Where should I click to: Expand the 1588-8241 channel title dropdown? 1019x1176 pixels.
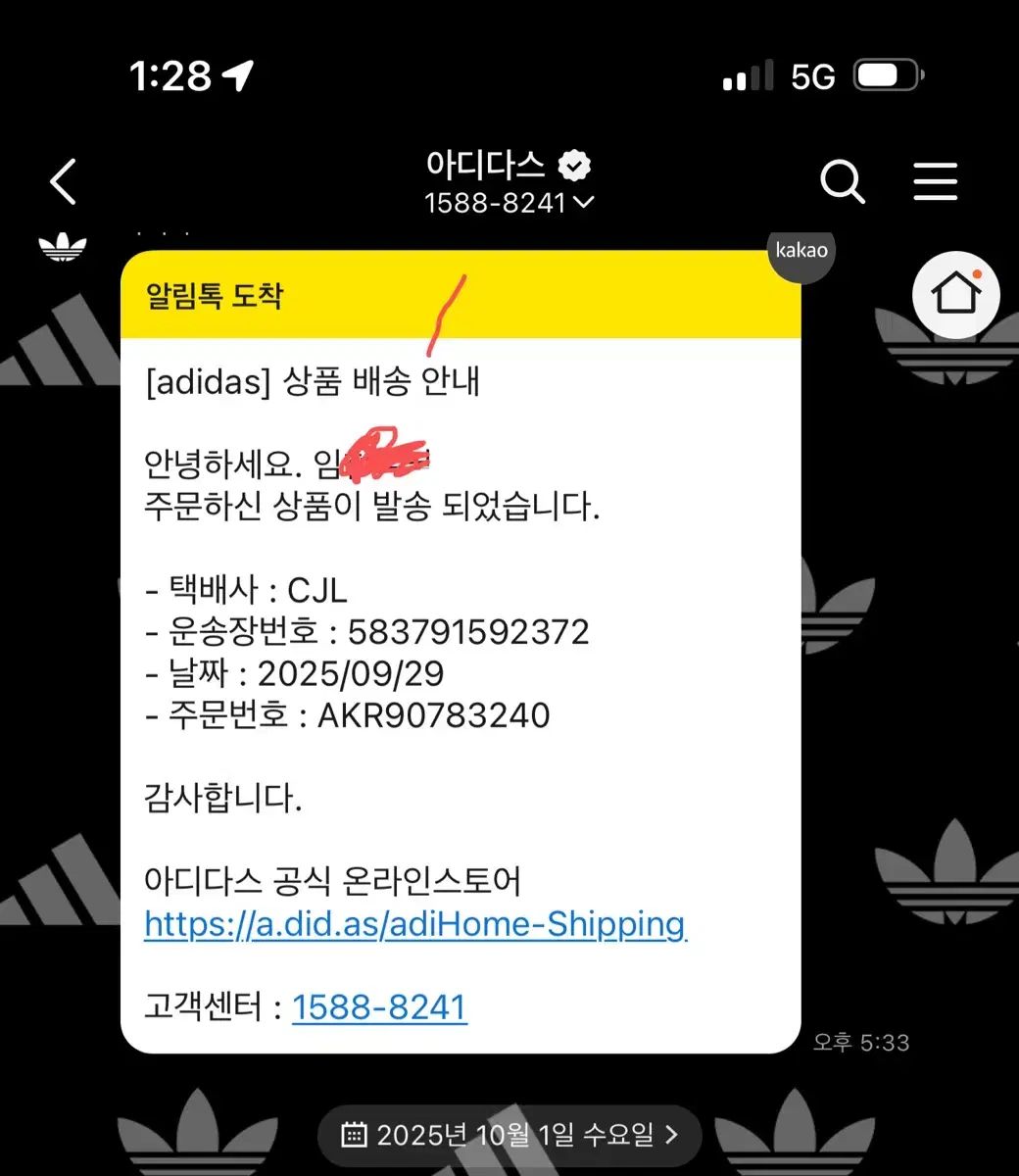509,202
